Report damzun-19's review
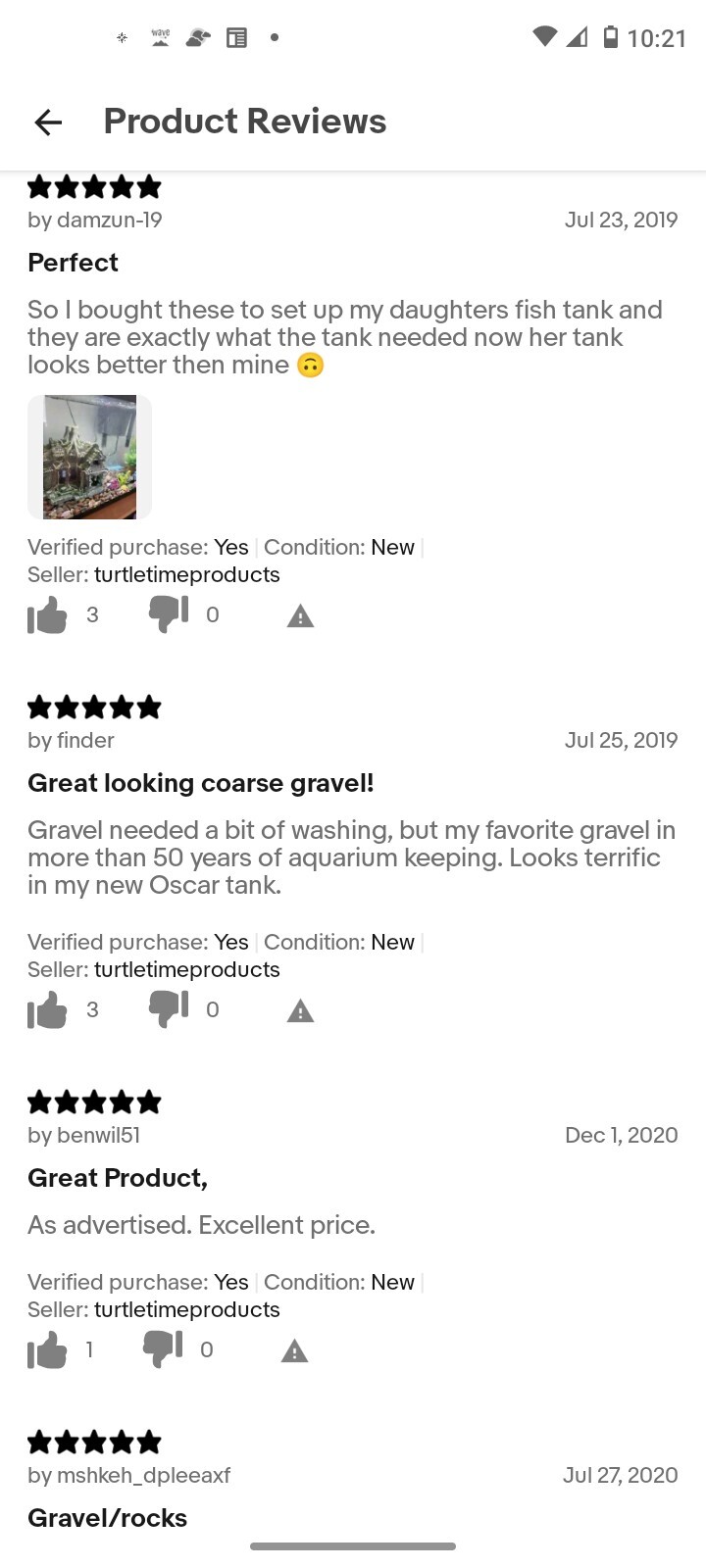The width and height of the screenshot is (706, 1568). point(300,616)
